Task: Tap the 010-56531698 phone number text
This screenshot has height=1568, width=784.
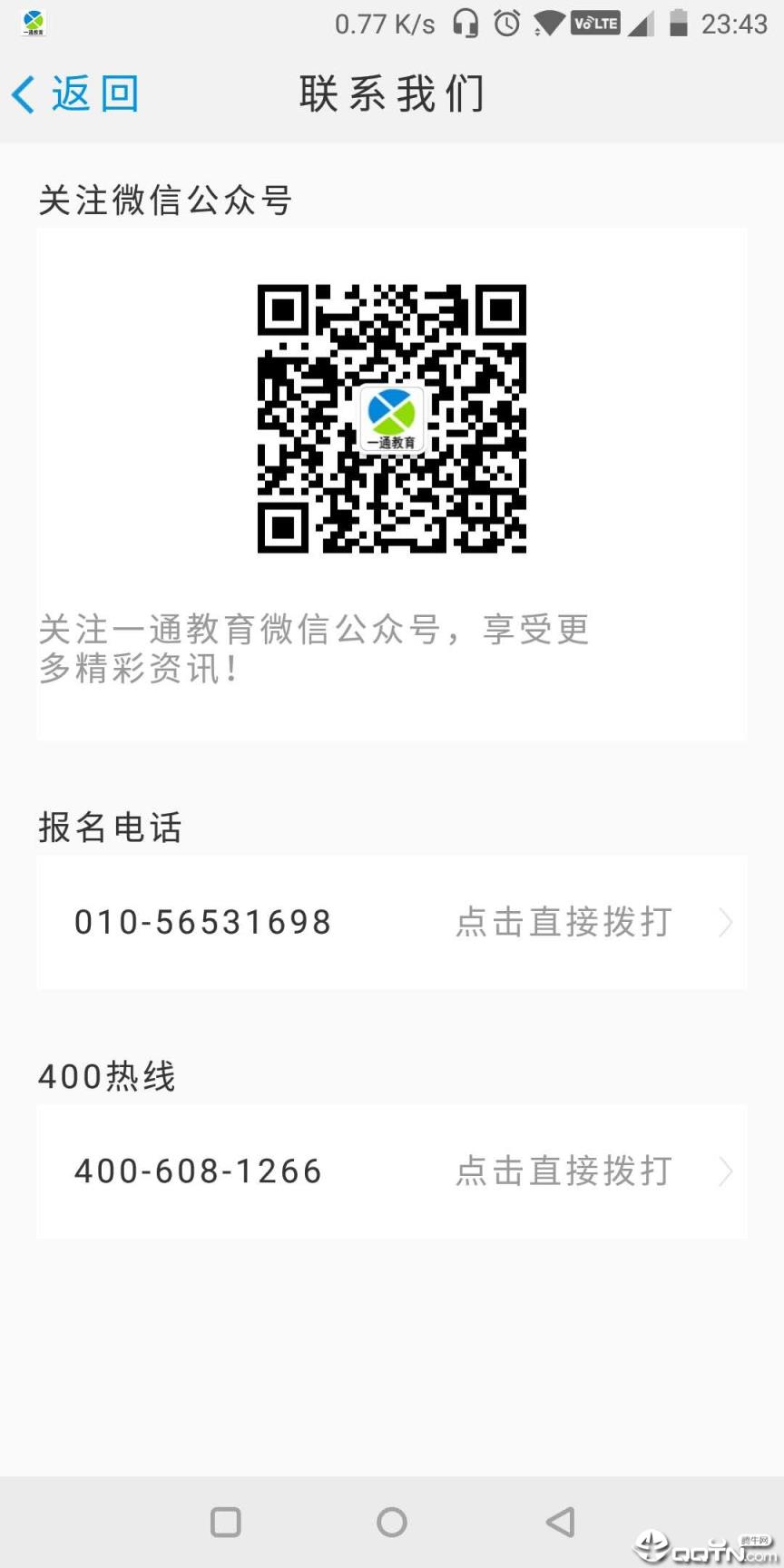Action: (201, 923)
